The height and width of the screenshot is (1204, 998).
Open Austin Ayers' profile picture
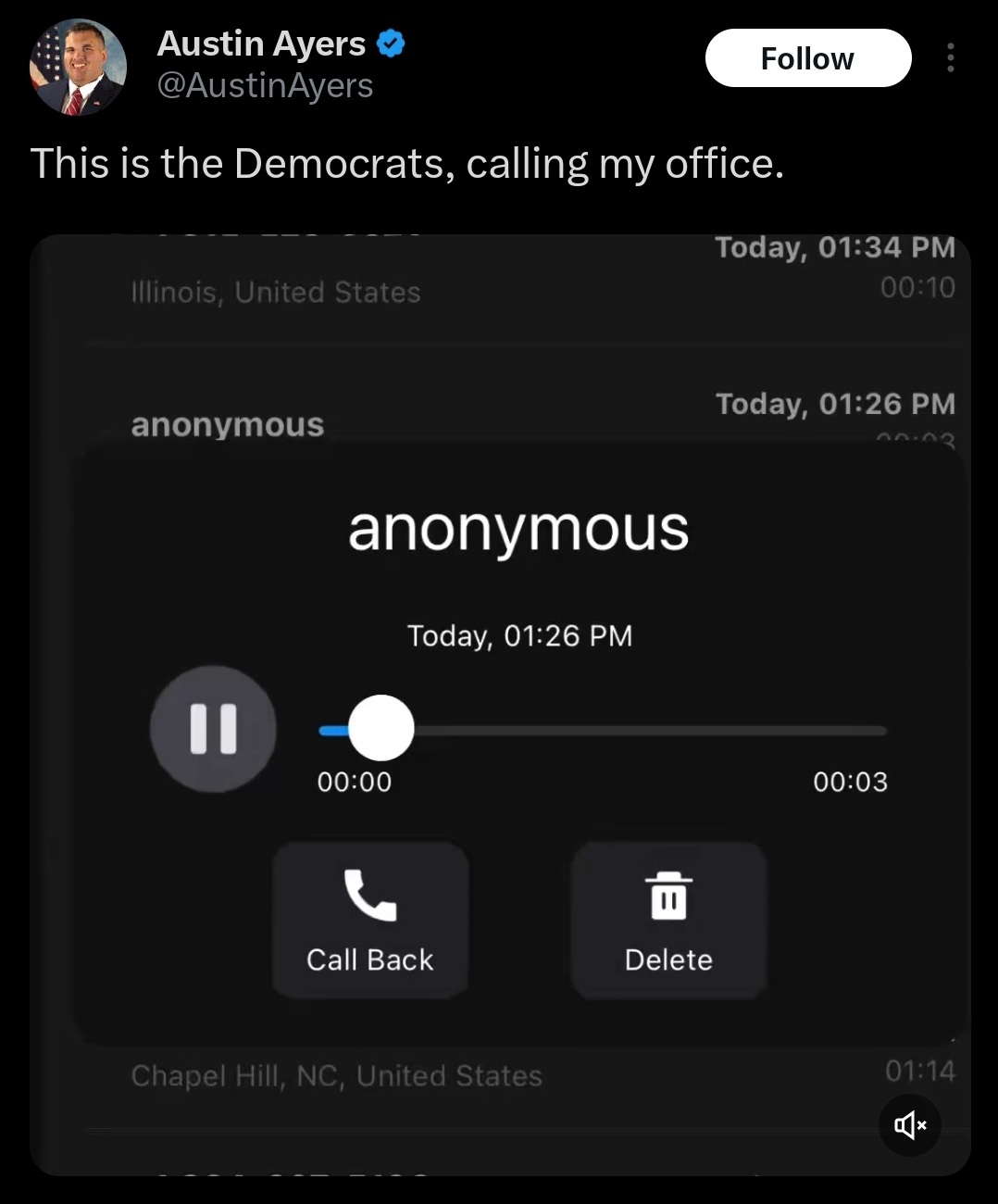click(x=78, y=68)
